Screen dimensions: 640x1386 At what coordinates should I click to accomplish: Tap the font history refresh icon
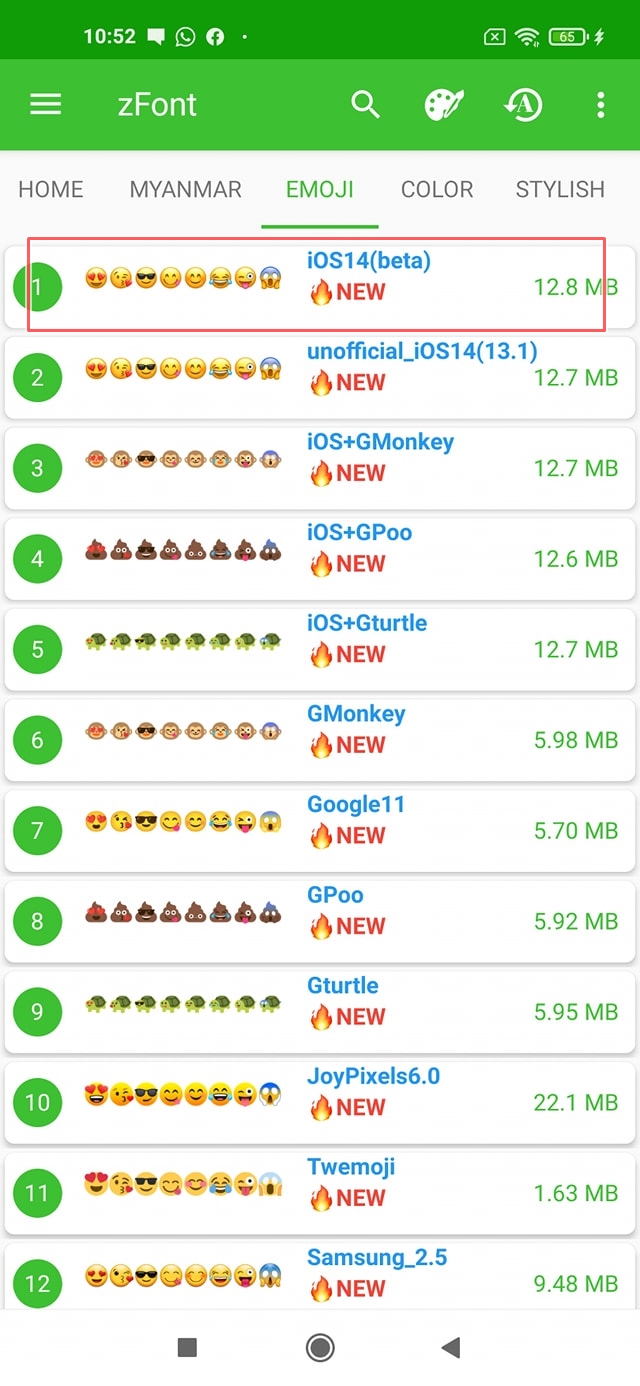click(x=522, y=105)
